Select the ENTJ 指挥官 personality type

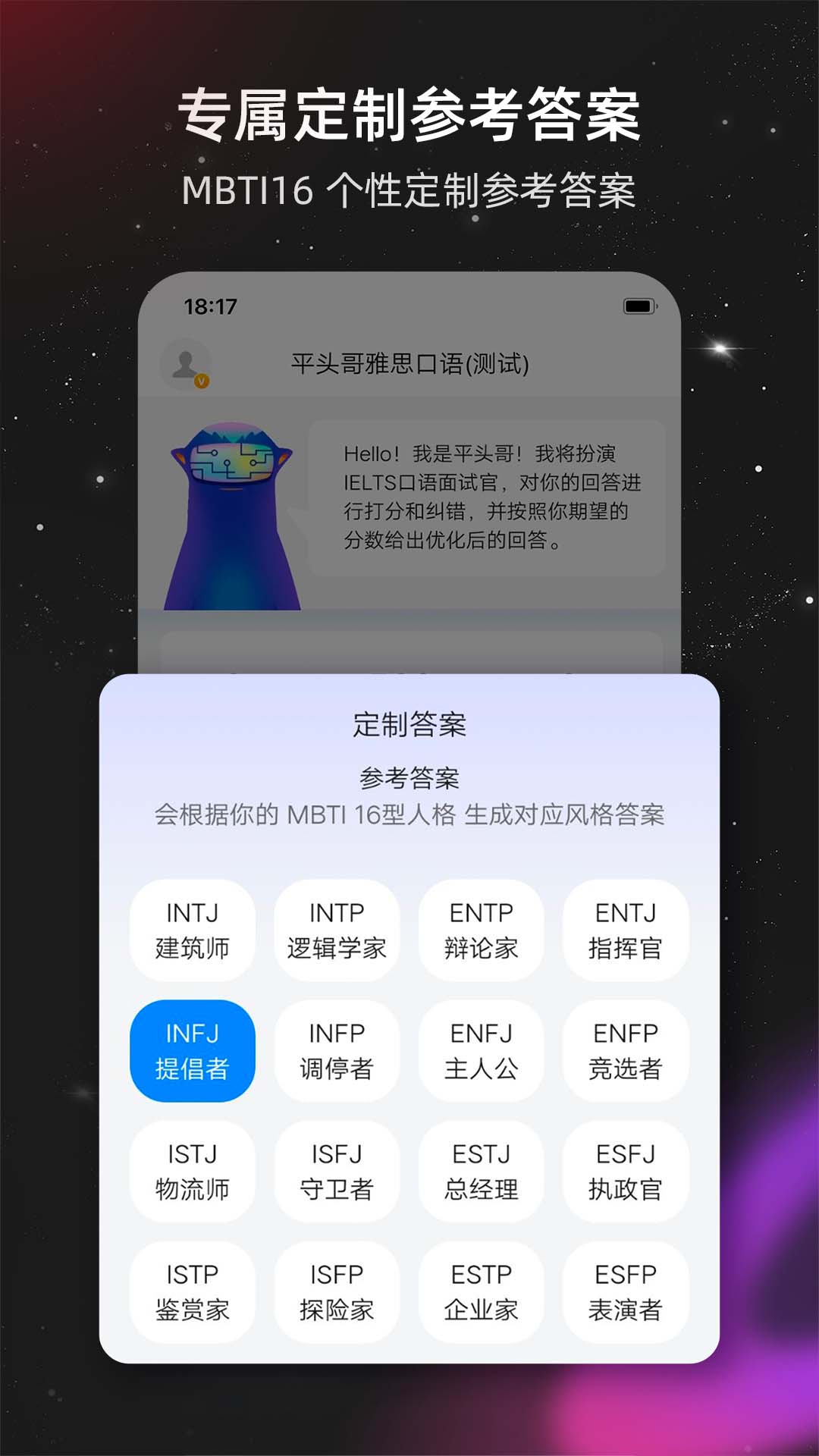pyautogui.click(x=625, y=931)
